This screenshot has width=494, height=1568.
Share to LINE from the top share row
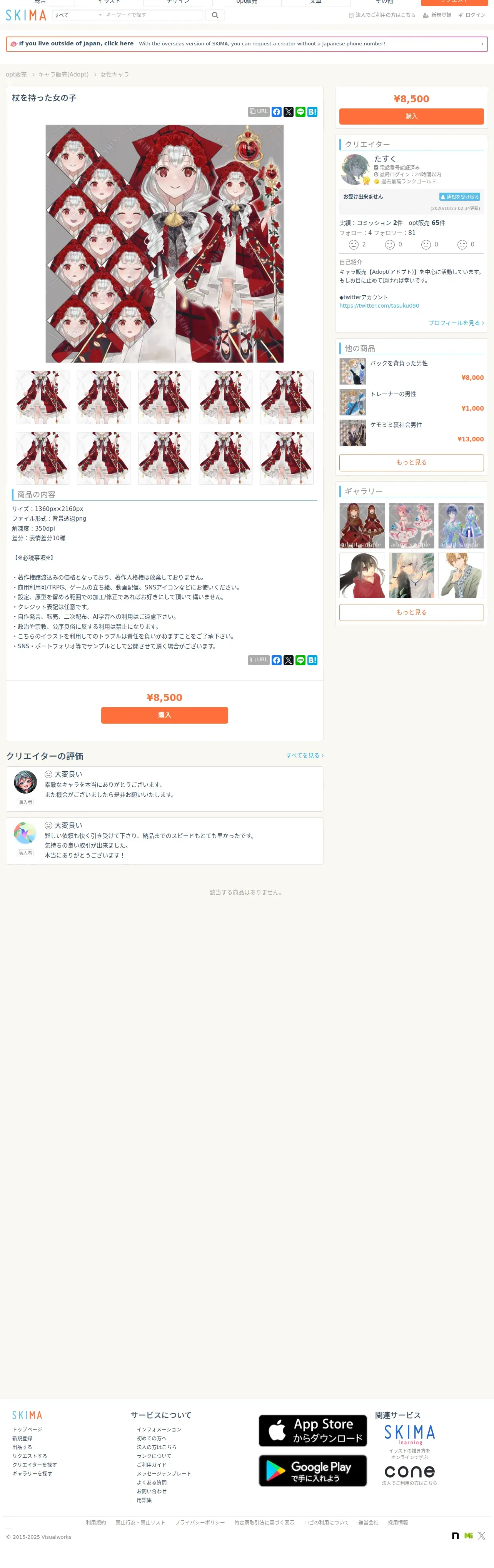(300, 112)
